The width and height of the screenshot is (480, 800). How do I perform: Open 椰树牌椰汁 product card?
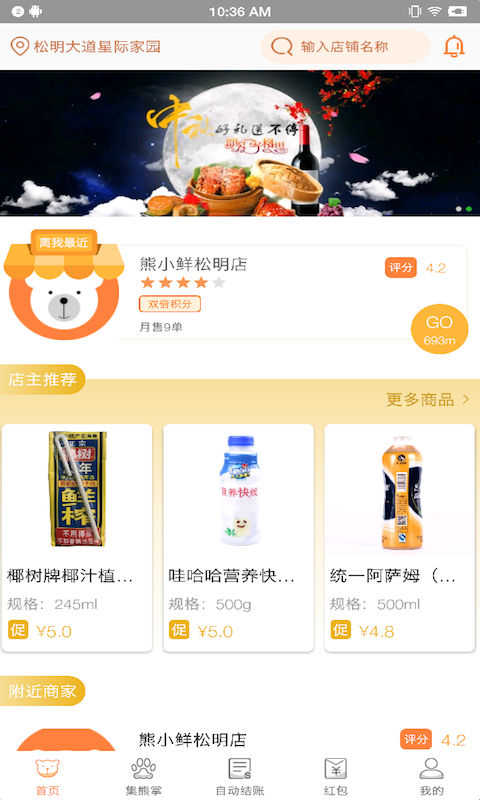point(77,538)
